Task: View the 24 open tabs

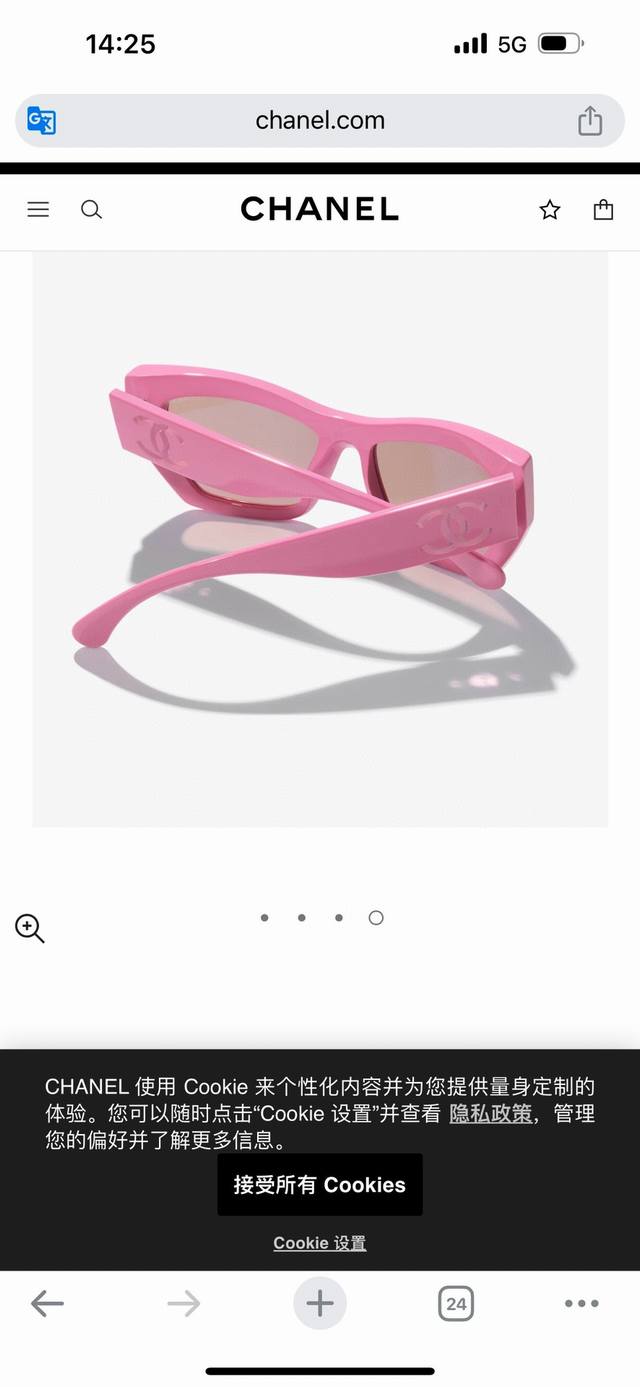Action: pos(456,1303)
